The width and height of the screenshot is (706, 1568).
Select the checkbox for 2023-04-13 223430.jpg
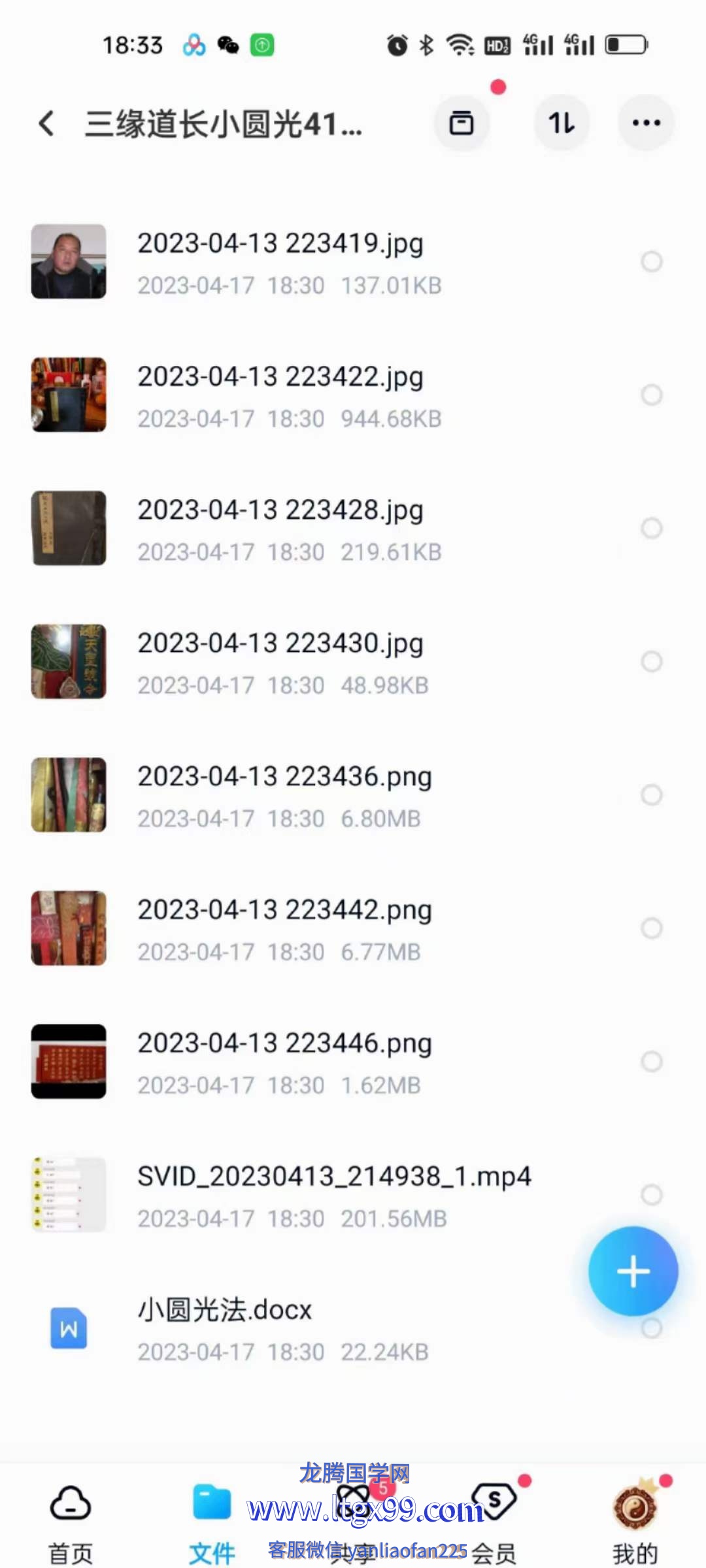(651, 662)
